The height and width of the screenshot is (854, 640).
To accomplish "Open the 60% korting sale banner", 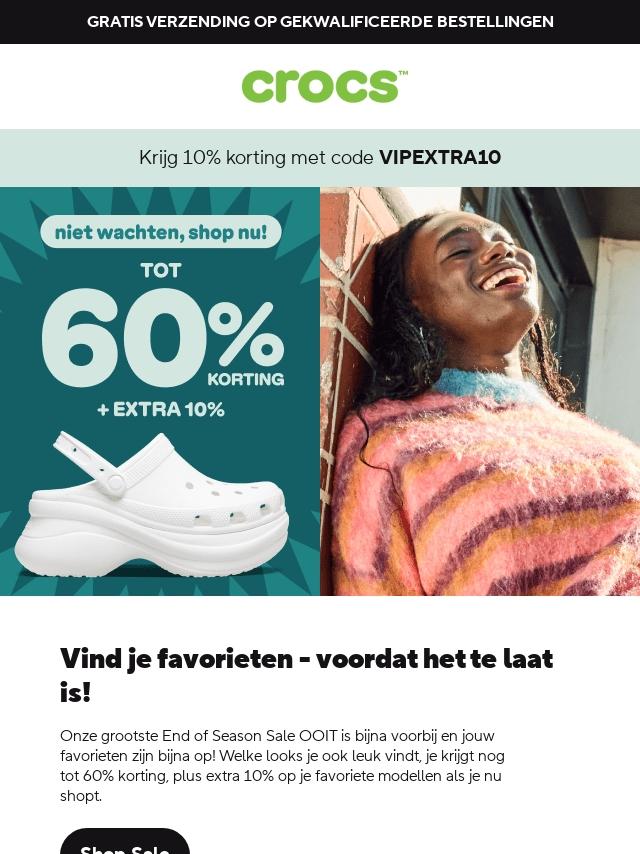I will 160,391.
